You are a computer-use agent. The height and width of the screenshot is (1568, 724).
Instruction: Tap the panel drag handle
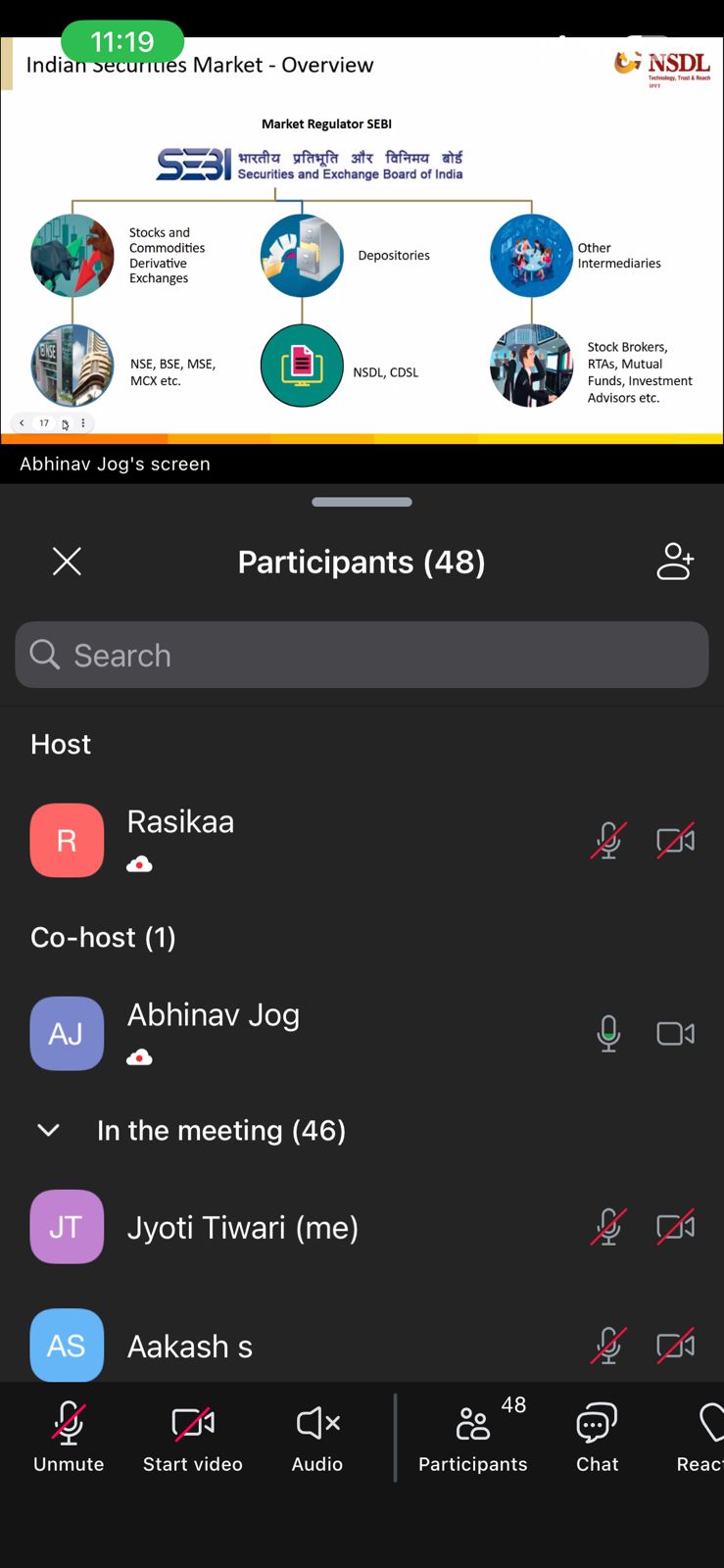pos(362,502)
